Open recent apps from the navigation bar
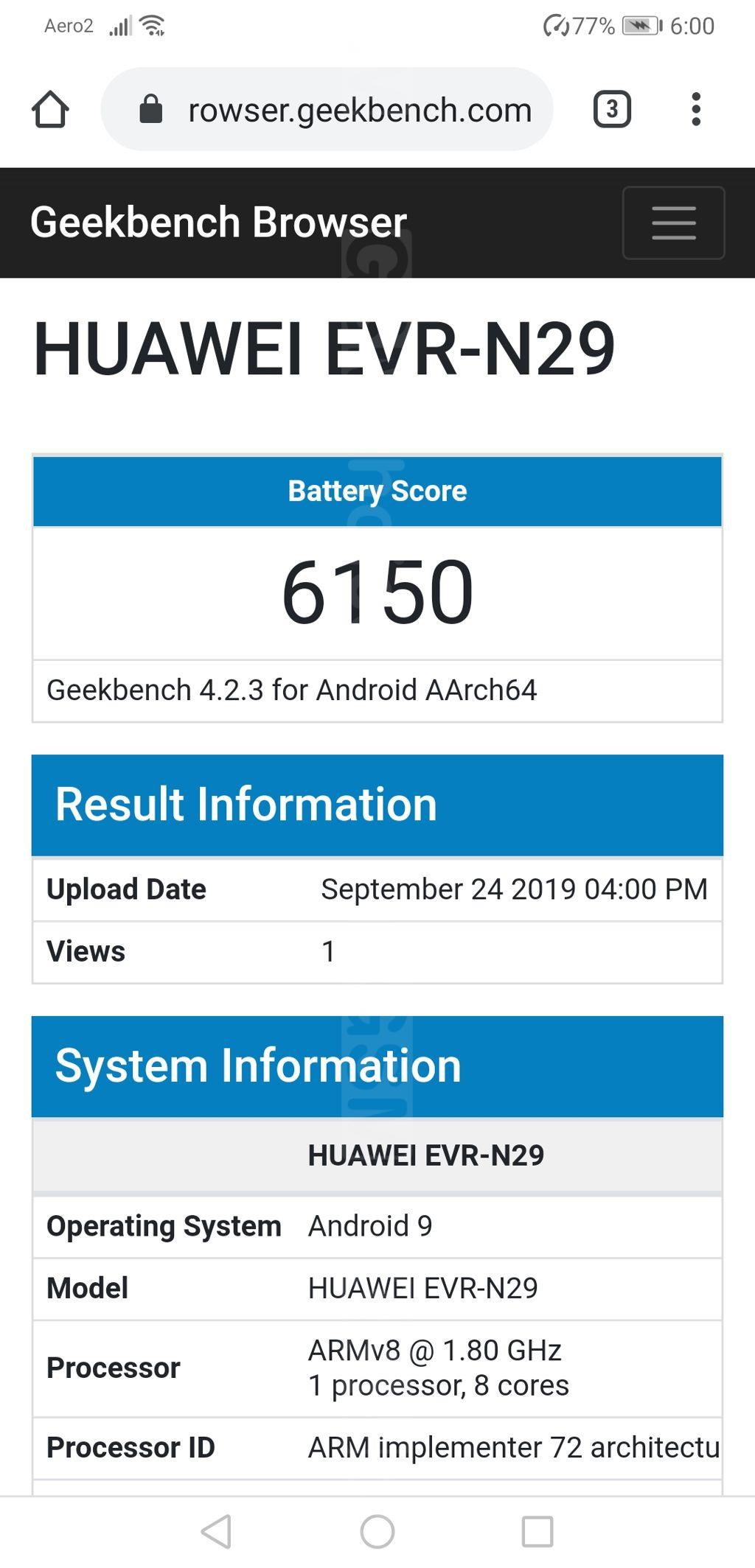Viewport: 755px width, 1568px height. [537, 1532]
